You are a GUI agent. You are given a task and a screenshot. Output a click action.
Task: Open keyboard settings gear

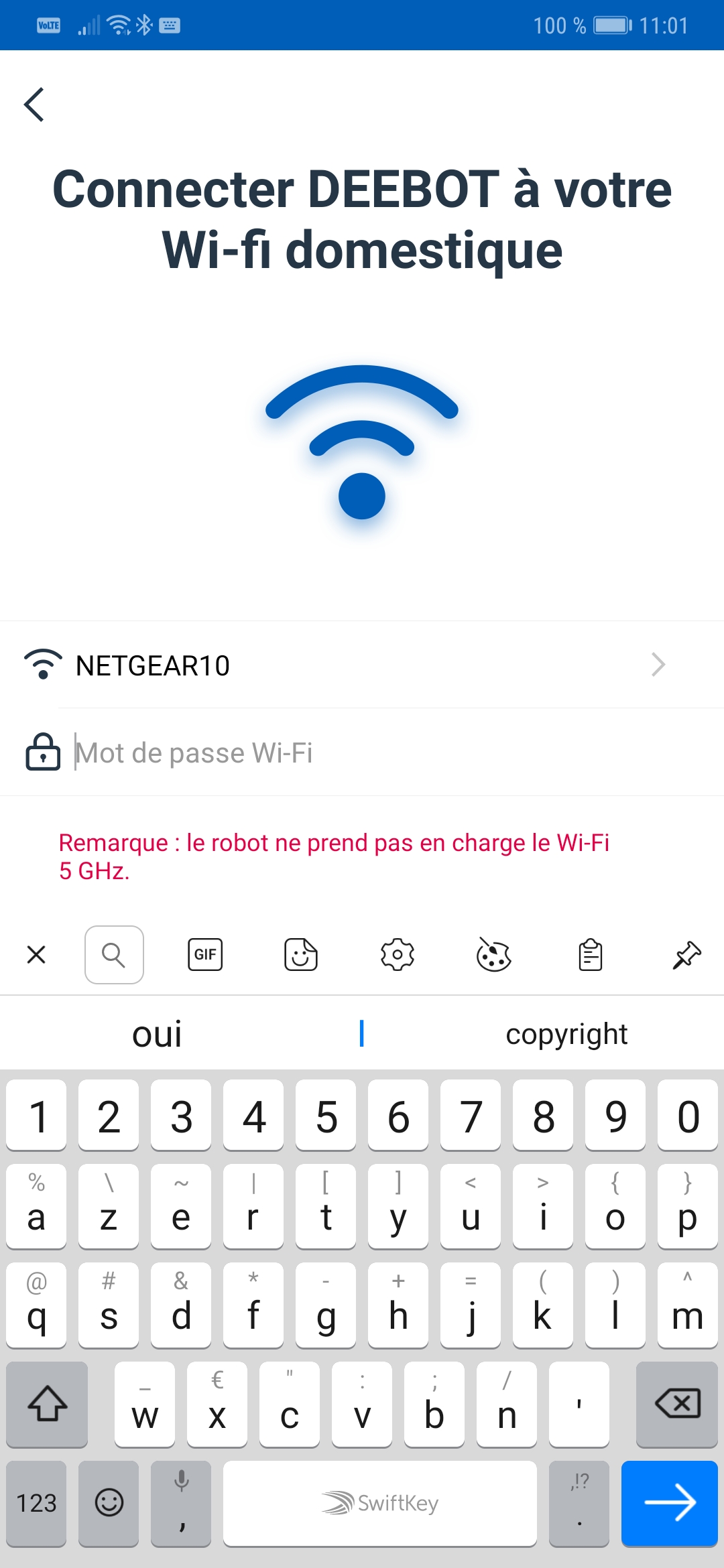tap(398, 954)
